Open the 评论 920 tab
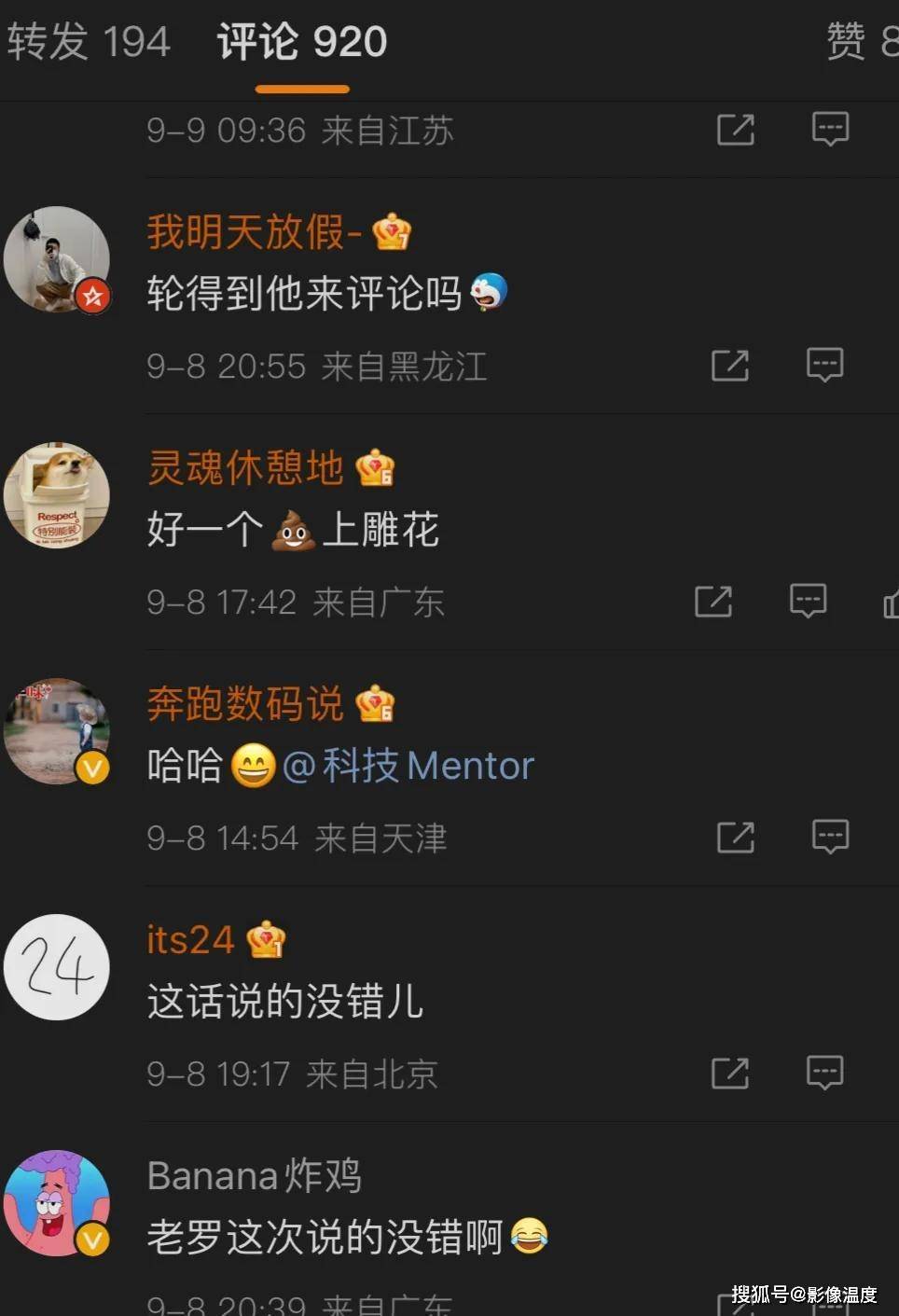 click(x=301, y=42)
